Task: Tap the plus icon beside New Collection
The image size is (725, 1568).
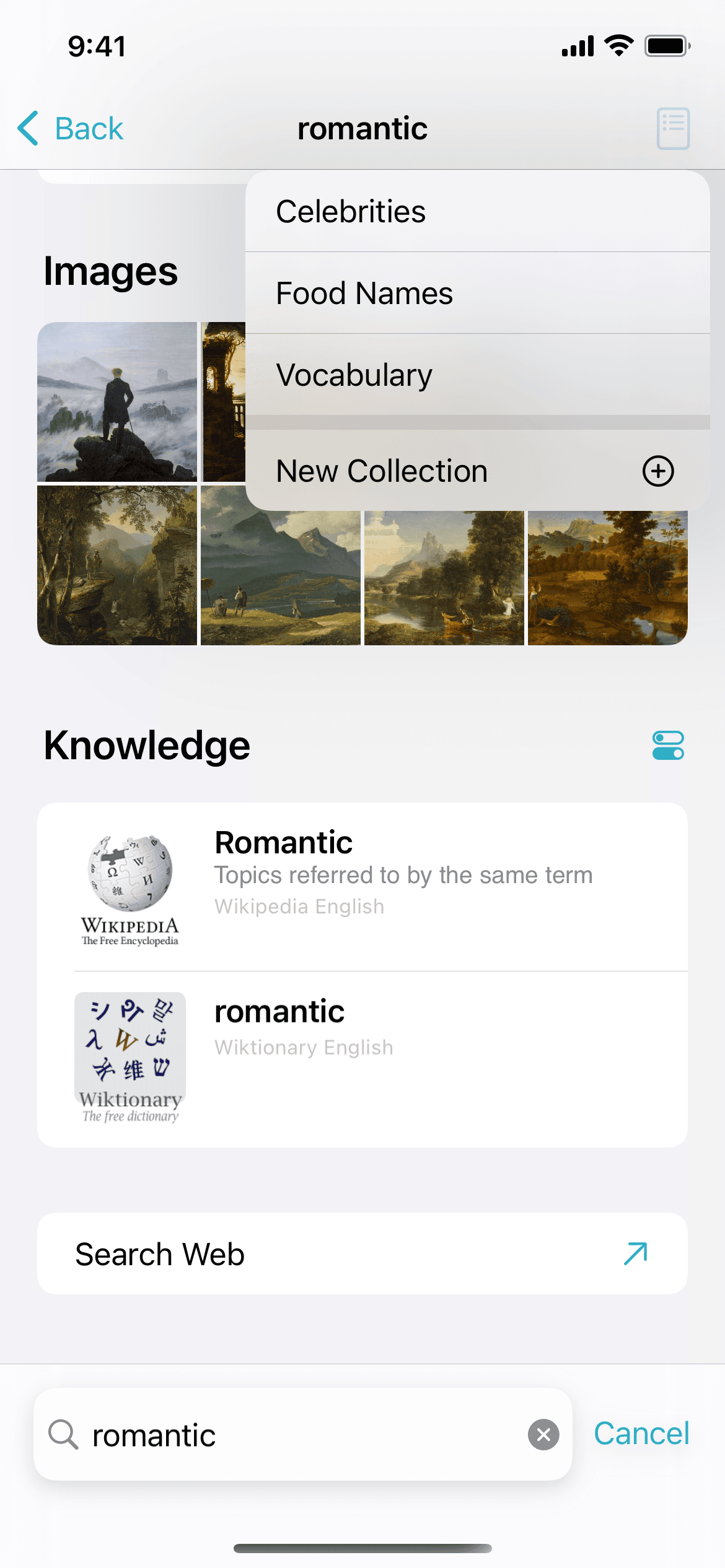Action: [x=657, y=471]
